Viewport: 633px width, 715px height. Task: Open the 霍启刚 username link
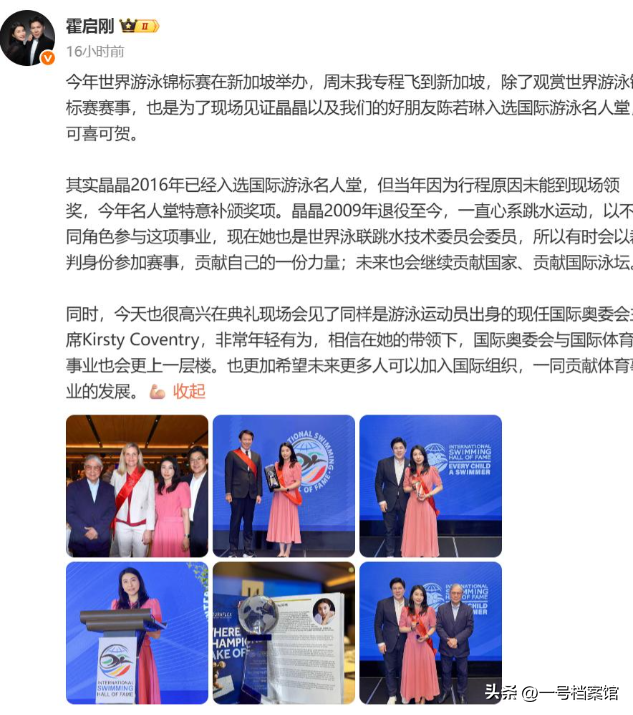click(89, 26)
